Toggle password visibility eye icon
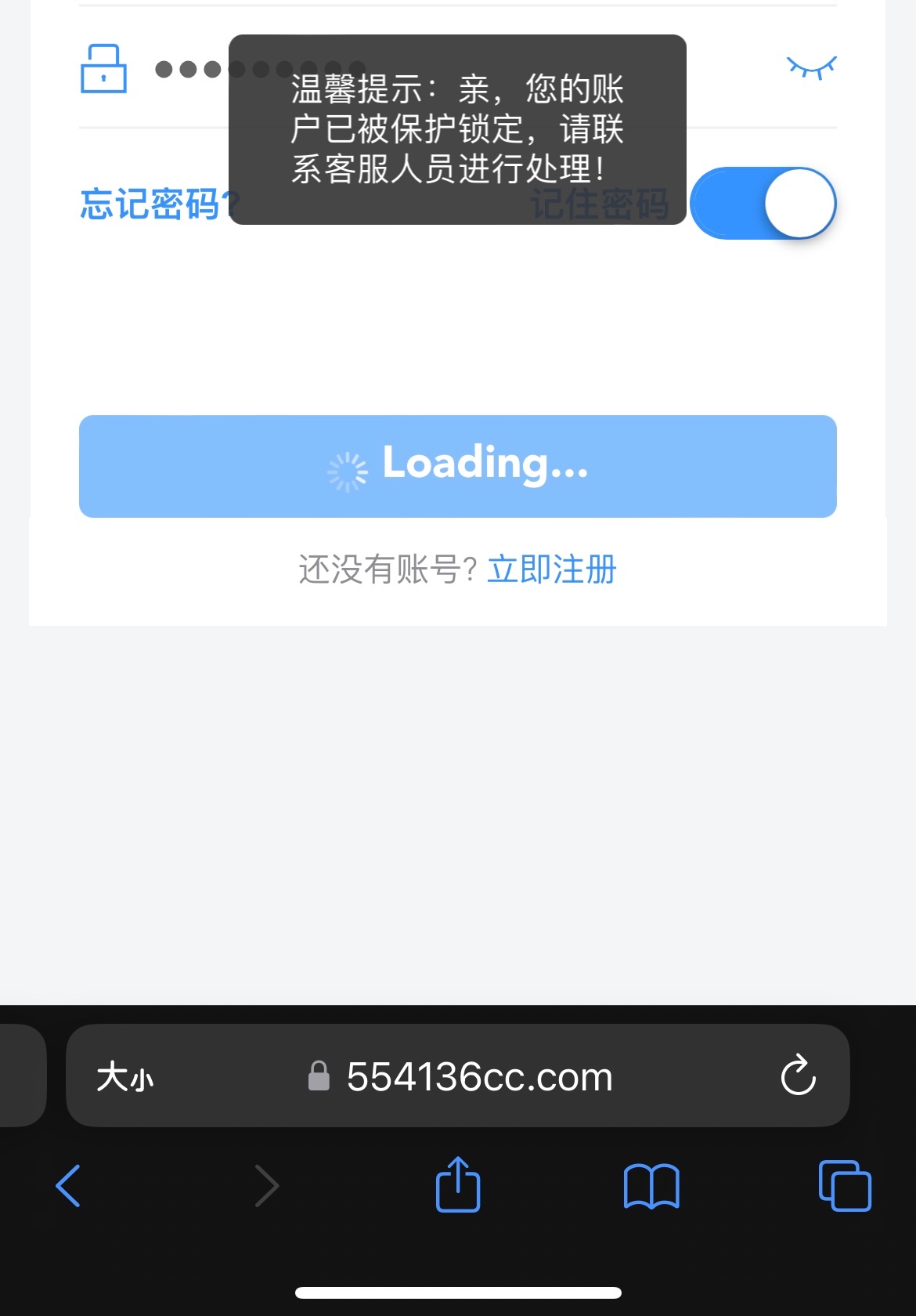The image size is (916, 1316). tap(811, 68)
